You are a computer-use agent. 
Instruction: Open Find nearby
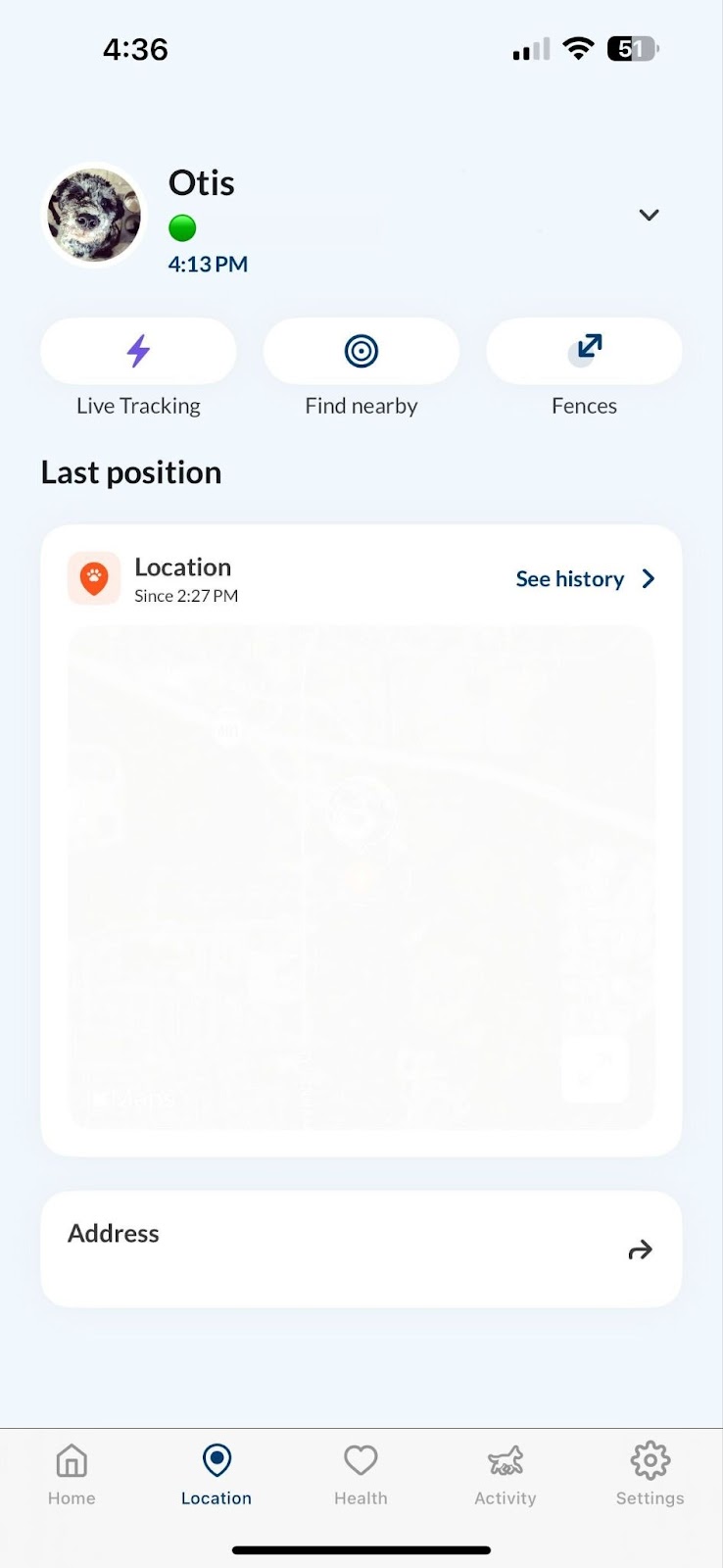click(361, 351)
